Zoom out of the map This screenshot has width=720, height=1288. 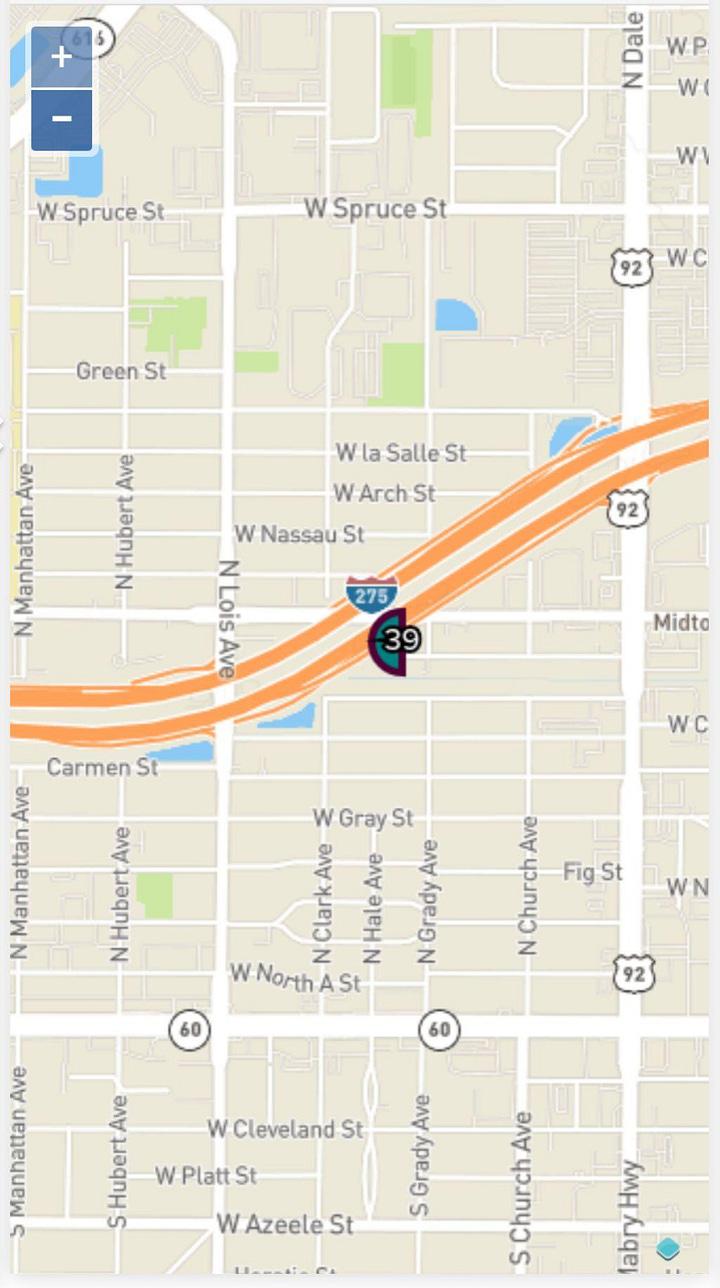point(62,120)
